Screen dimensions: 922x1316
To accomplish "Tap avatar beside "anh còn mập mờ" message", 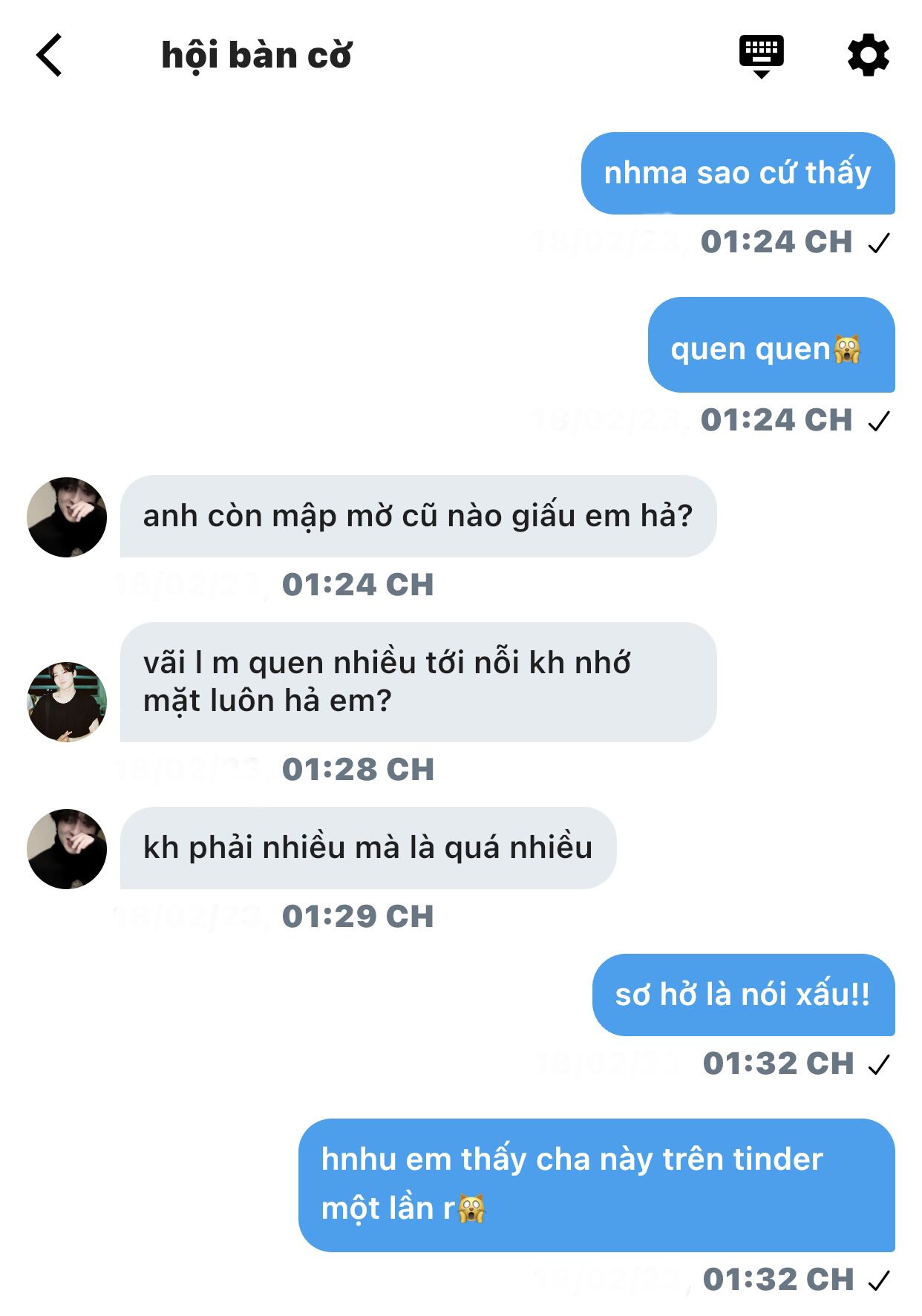I will pos(67,517).
